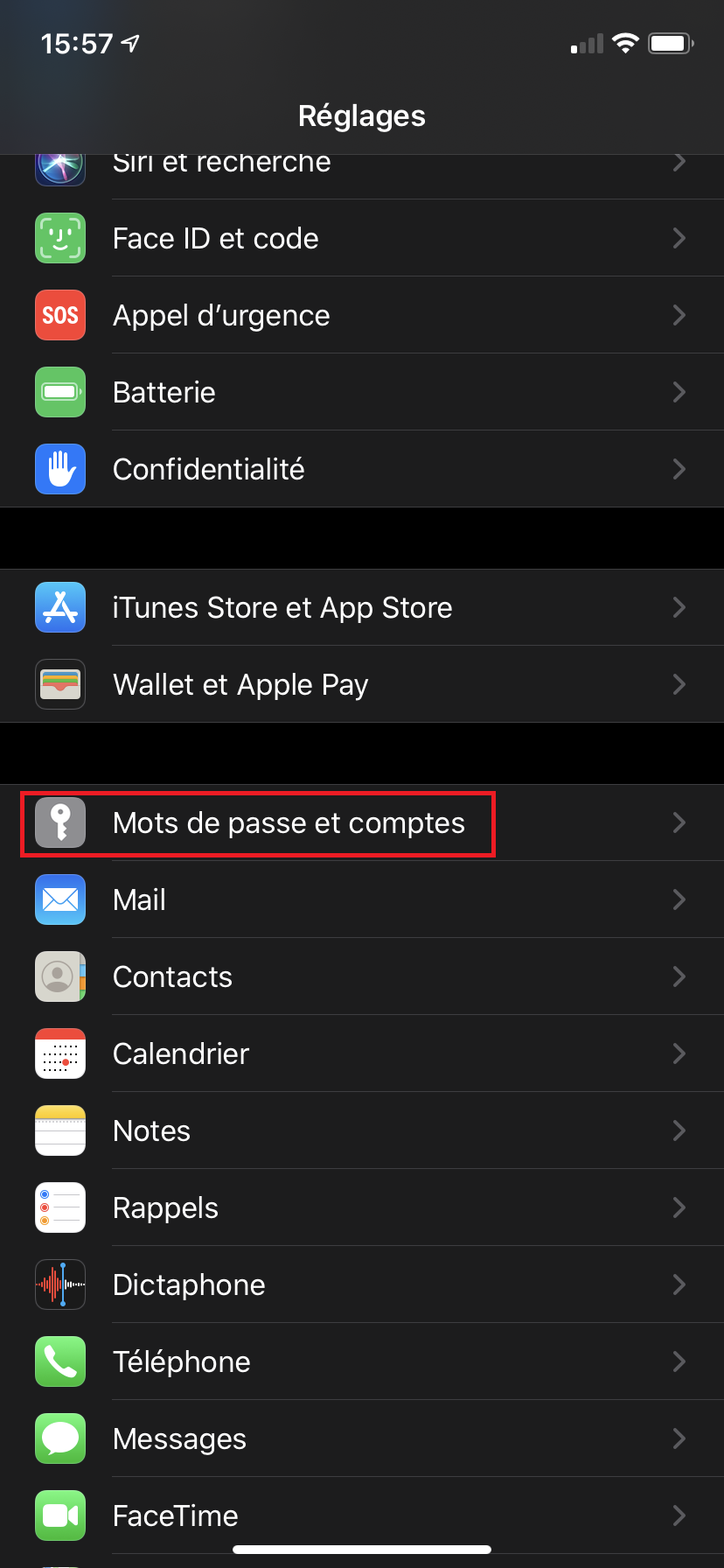This screenshot has width=724, height=1568.
Task: Open Confidentialité settings
Action: pos(362,469)
